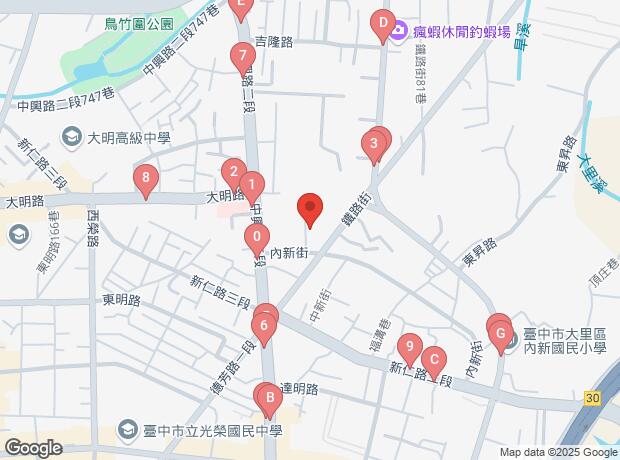The image size is (620, 460).
Task: Open the 瘋蝦休閒釣蝦場 place marker
Action: pos(398,33)
